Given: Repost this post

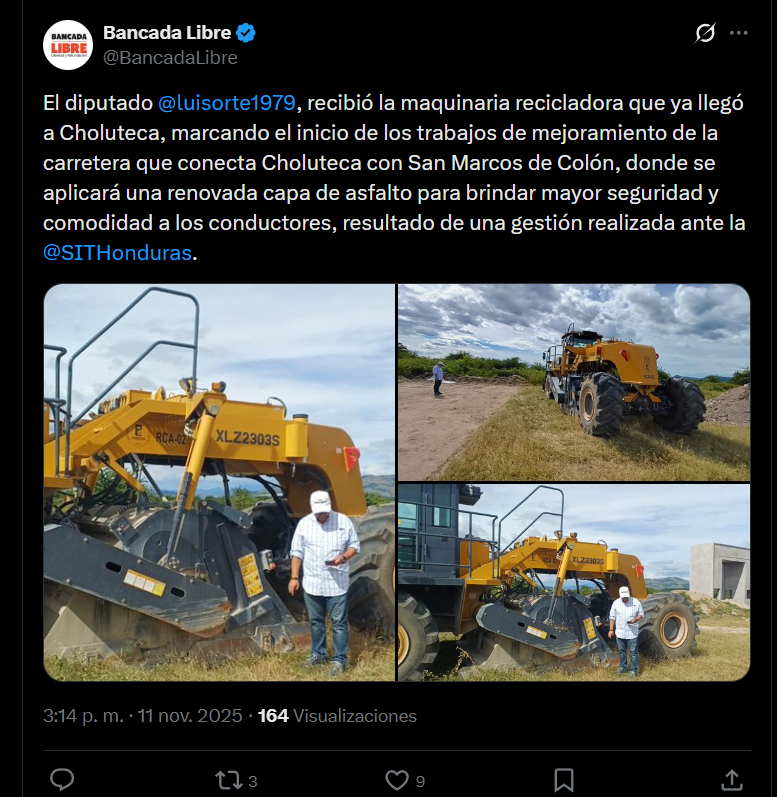Looking at the screenshot, I should click(x=229, y=779).
